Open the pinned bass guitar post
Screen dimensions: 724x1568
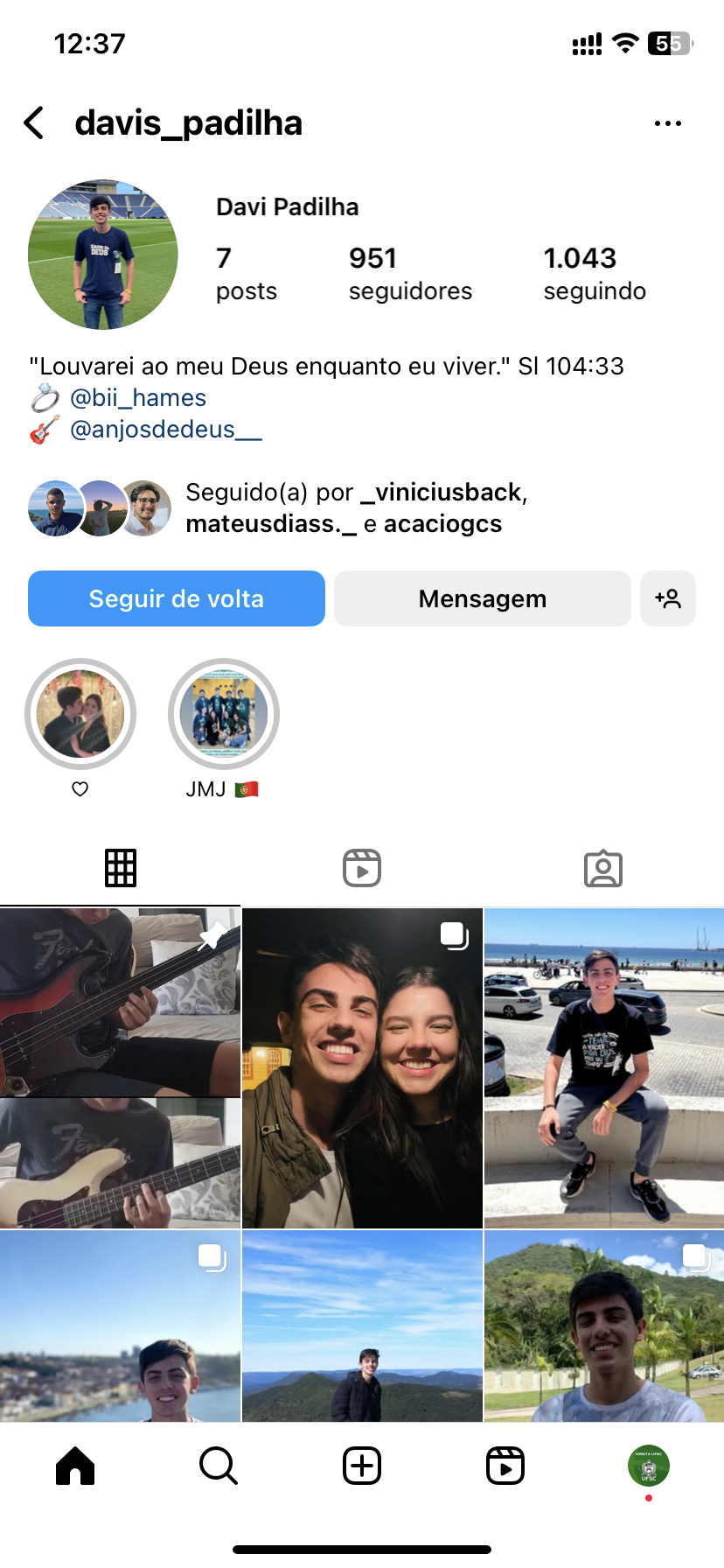coord(120,1067)
